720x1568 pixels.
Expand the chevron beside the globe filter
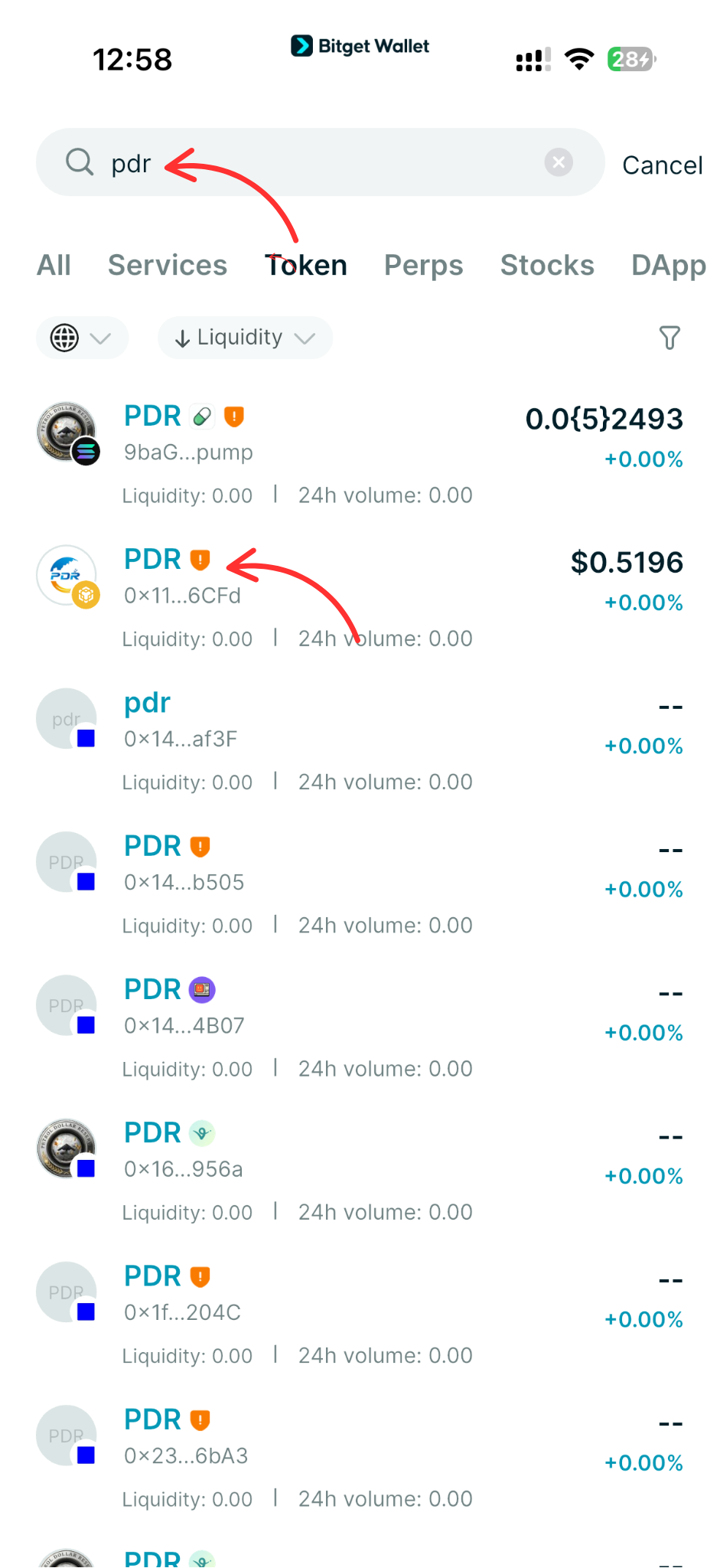tap(100, 337)
